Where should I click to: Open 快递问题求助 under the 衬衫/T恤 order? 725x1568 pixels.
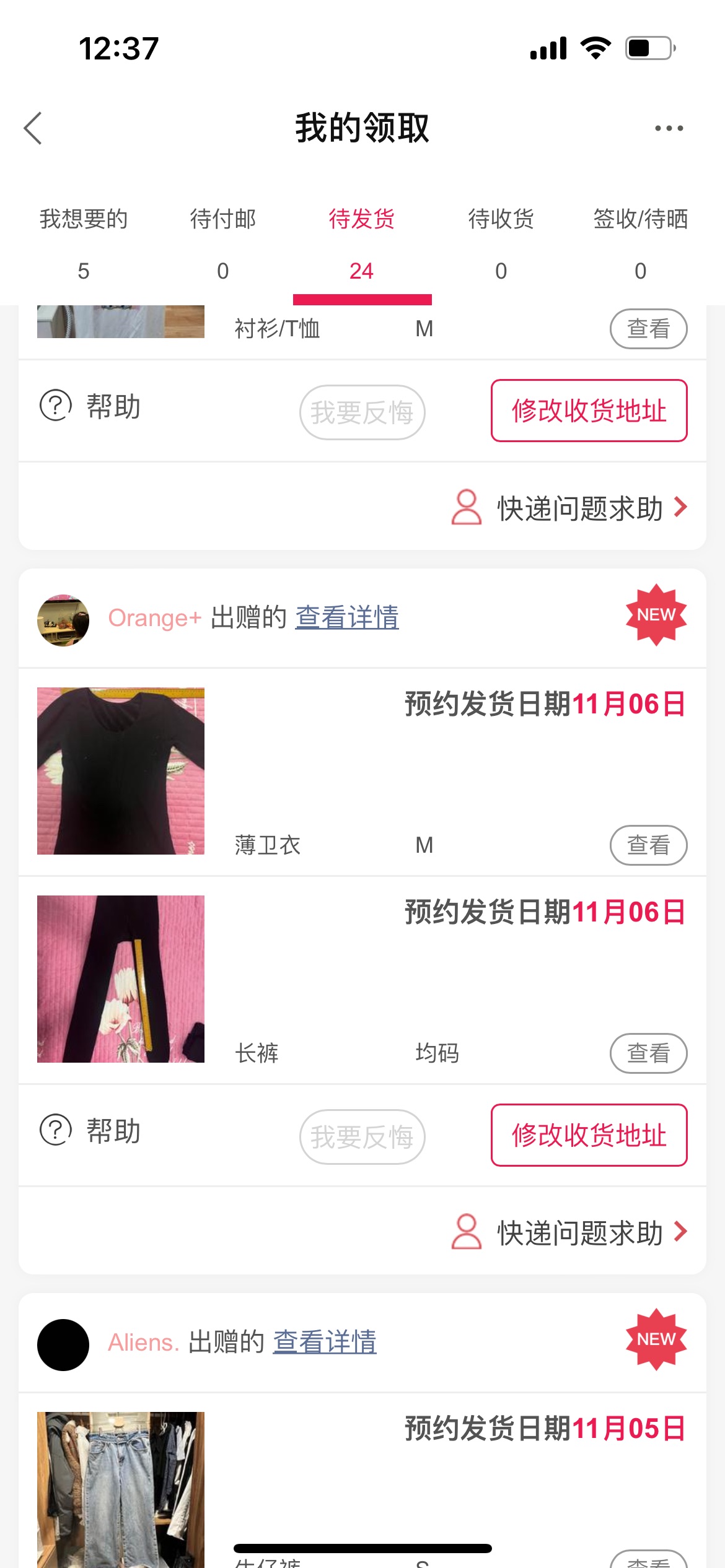pyautogui.click(x=569, y=508)
